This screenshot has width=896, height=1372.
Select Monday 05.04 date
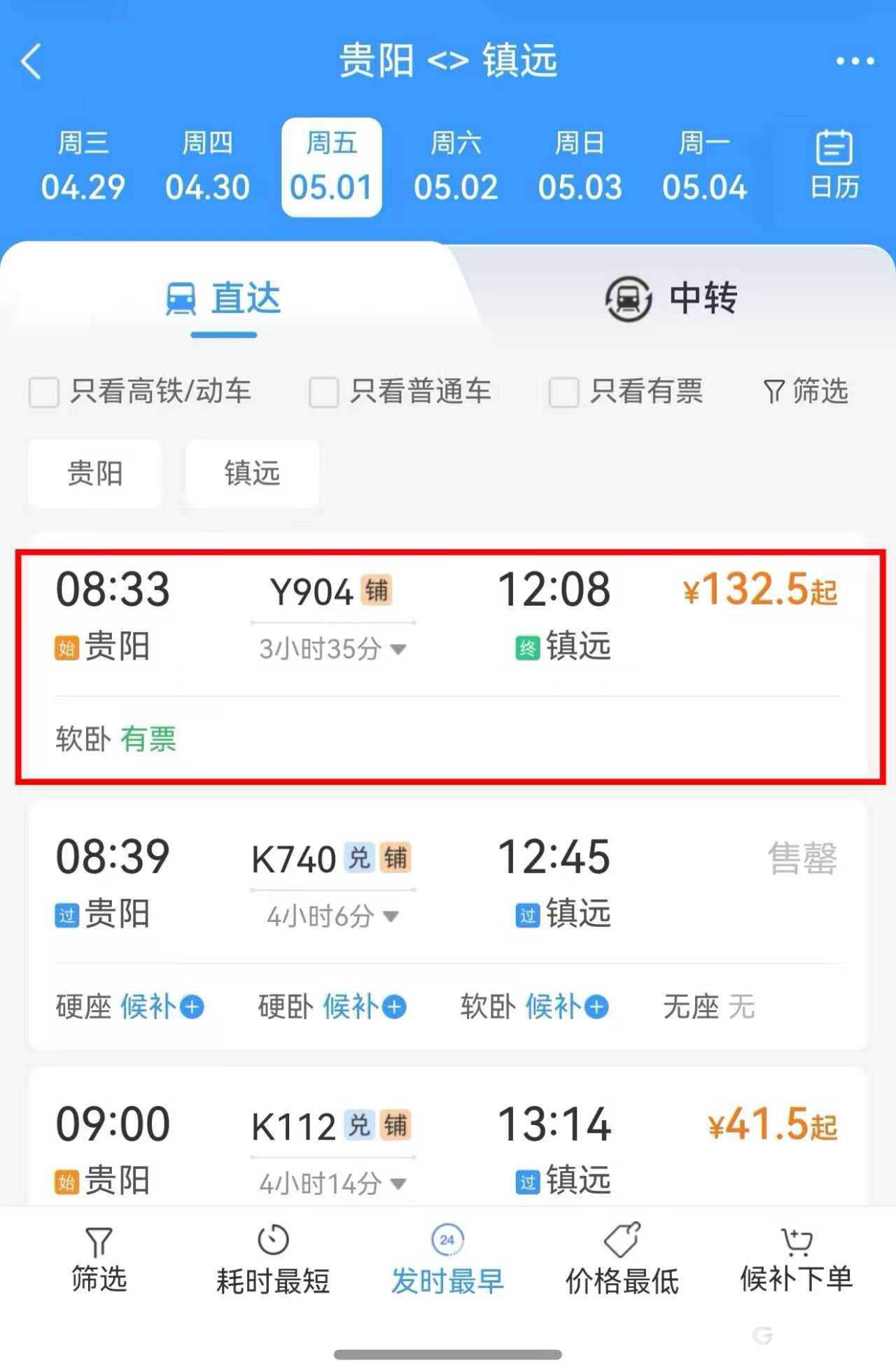click(x=704, y=168)
